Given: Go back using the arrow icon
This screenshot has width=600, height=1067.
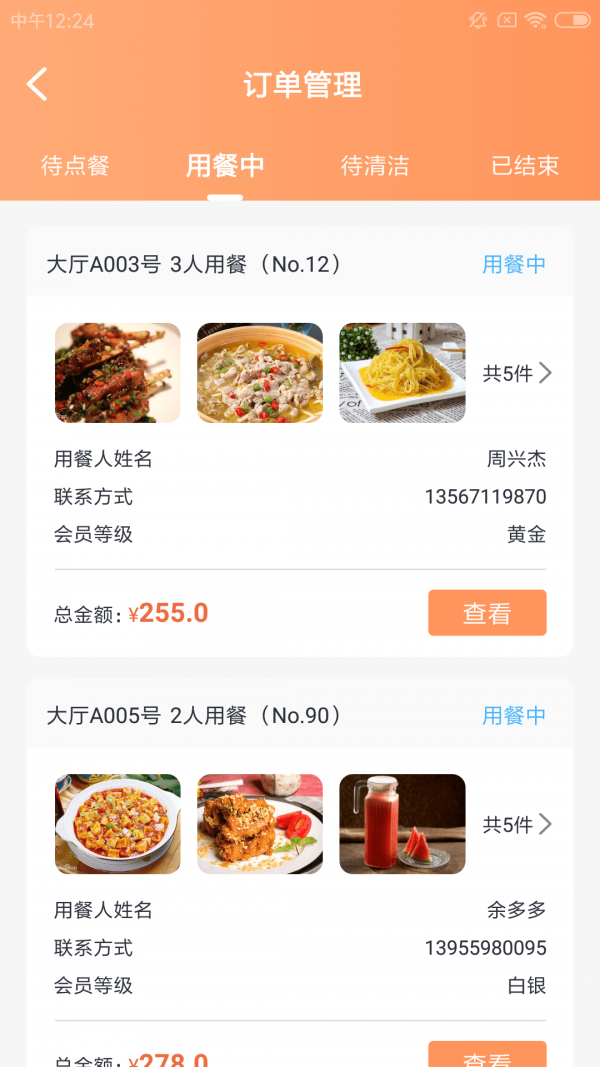Looking at the screenshot, I should click(x=37, y=84).
